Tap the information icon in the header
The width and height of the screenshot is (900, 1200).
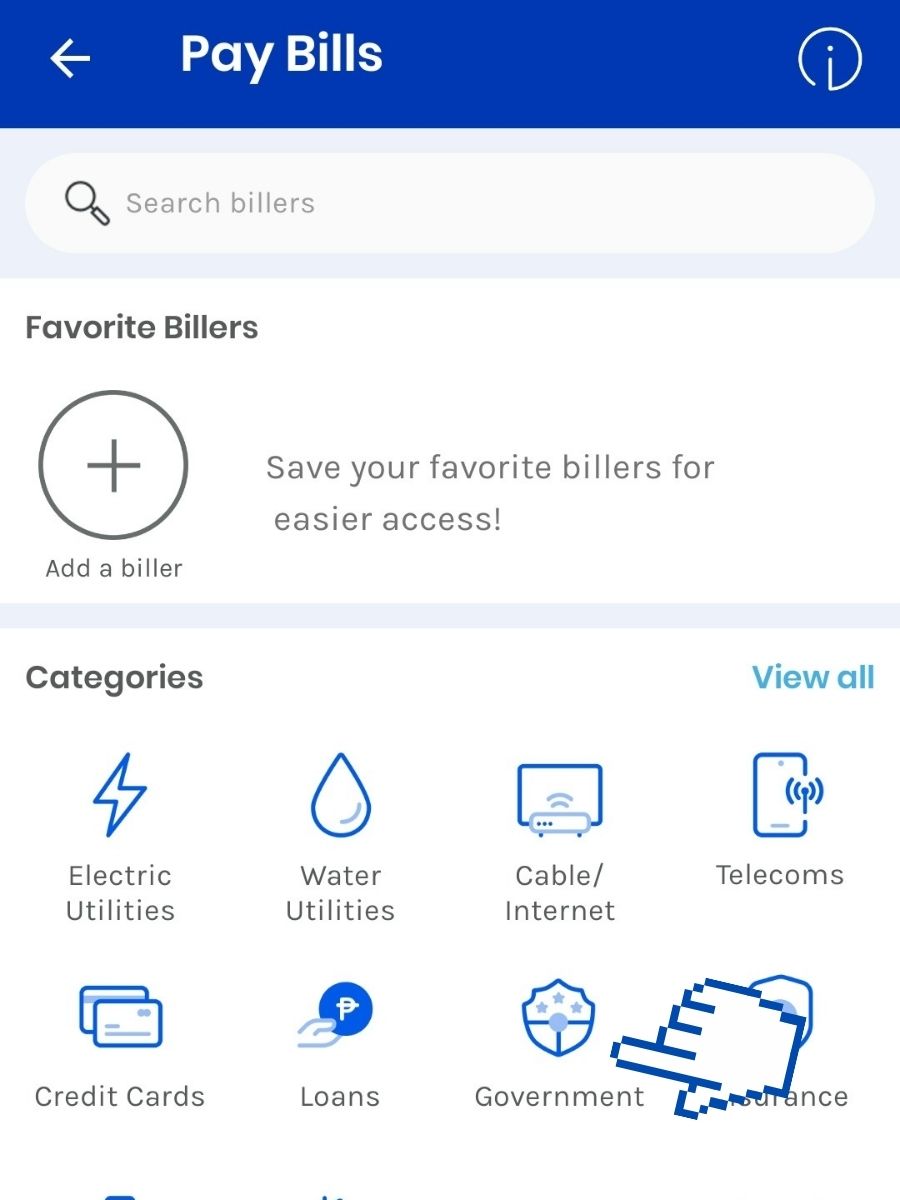[x=830, y=59]
